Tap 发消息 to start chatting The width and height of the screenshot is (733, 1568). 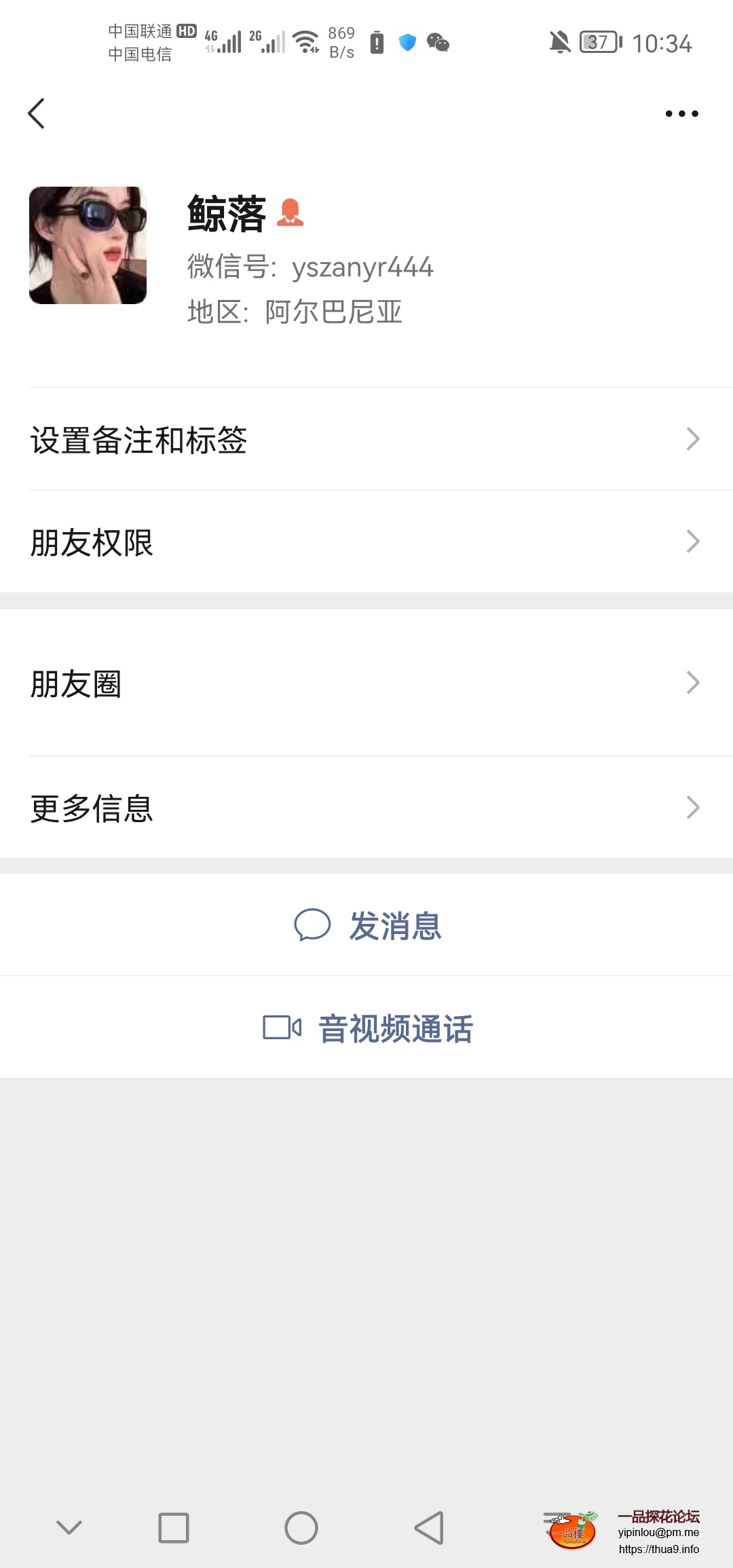pos(368,925)
